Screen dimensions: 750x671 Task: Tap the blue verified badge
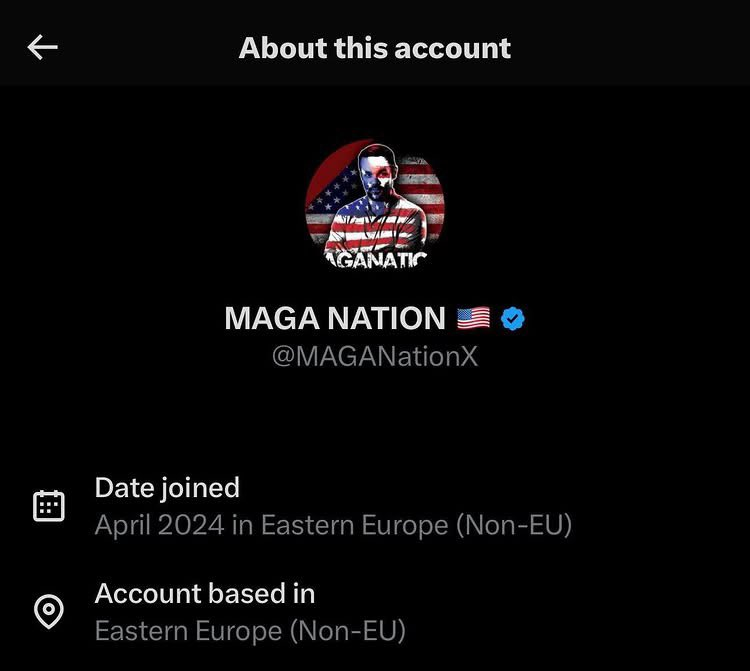pos(513,319)
